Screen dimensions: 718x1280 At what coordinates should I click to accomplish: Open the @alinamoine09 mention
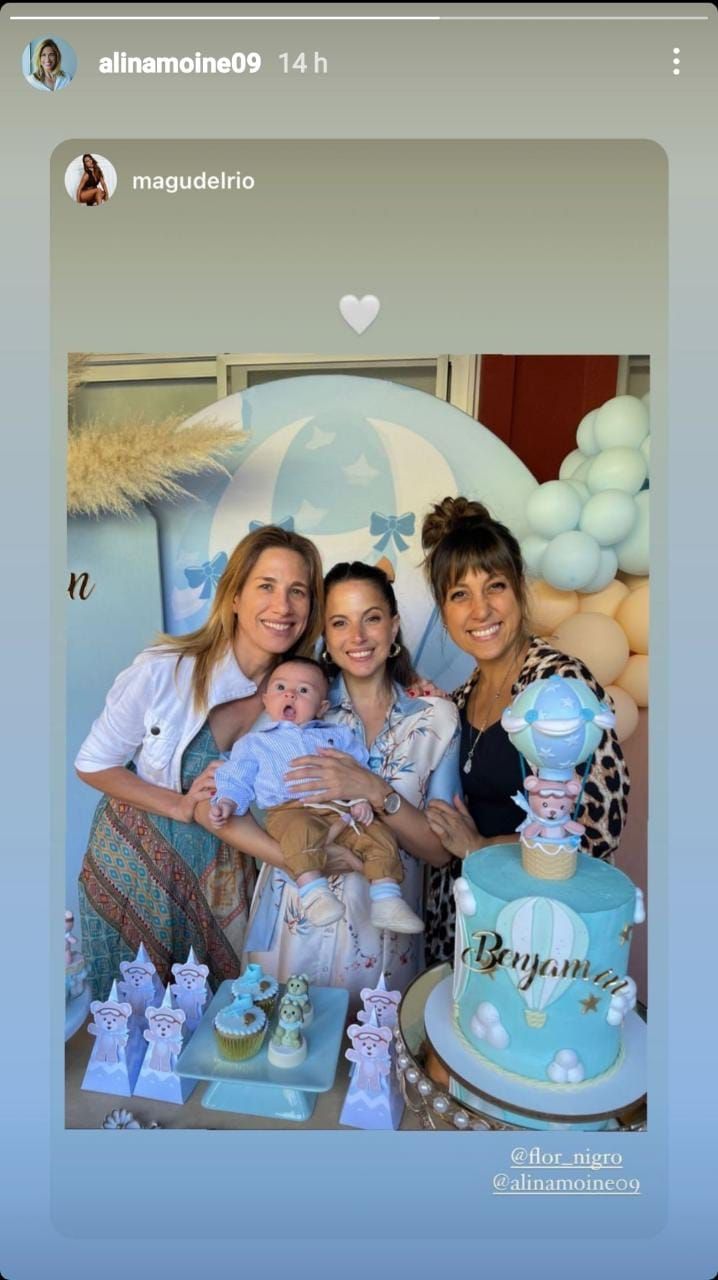pos(566,1183)
